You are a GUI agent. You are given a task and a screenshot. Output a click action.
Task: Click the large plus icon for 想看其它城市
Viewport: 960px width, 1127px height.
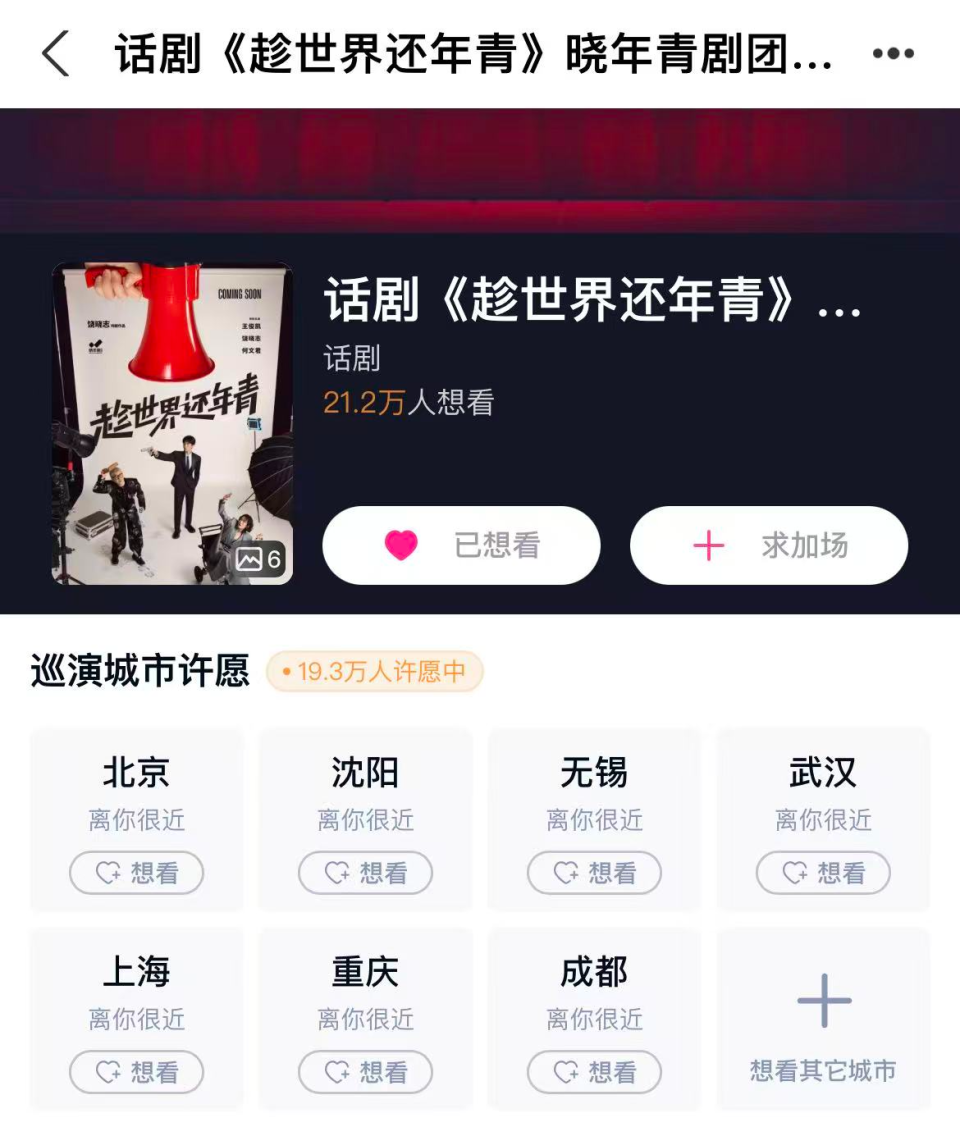tap(822, 997)
